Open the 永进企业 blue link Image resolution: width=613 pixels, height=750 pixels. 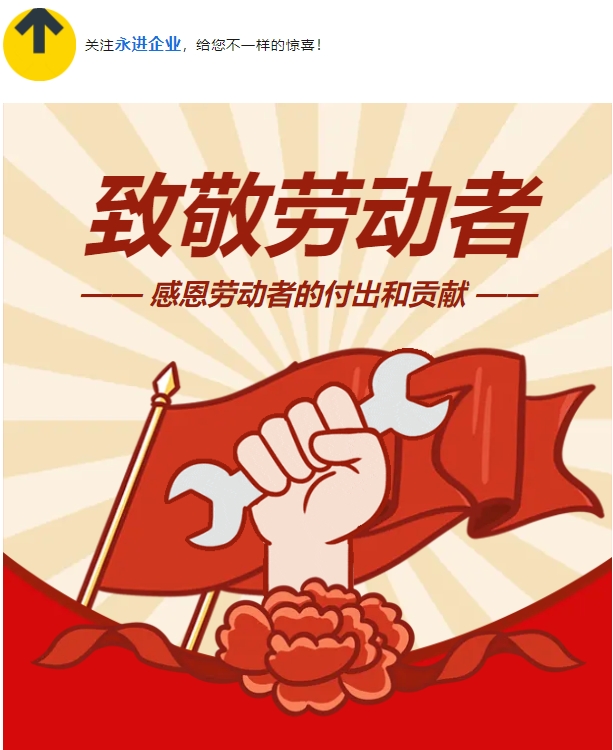149,44
